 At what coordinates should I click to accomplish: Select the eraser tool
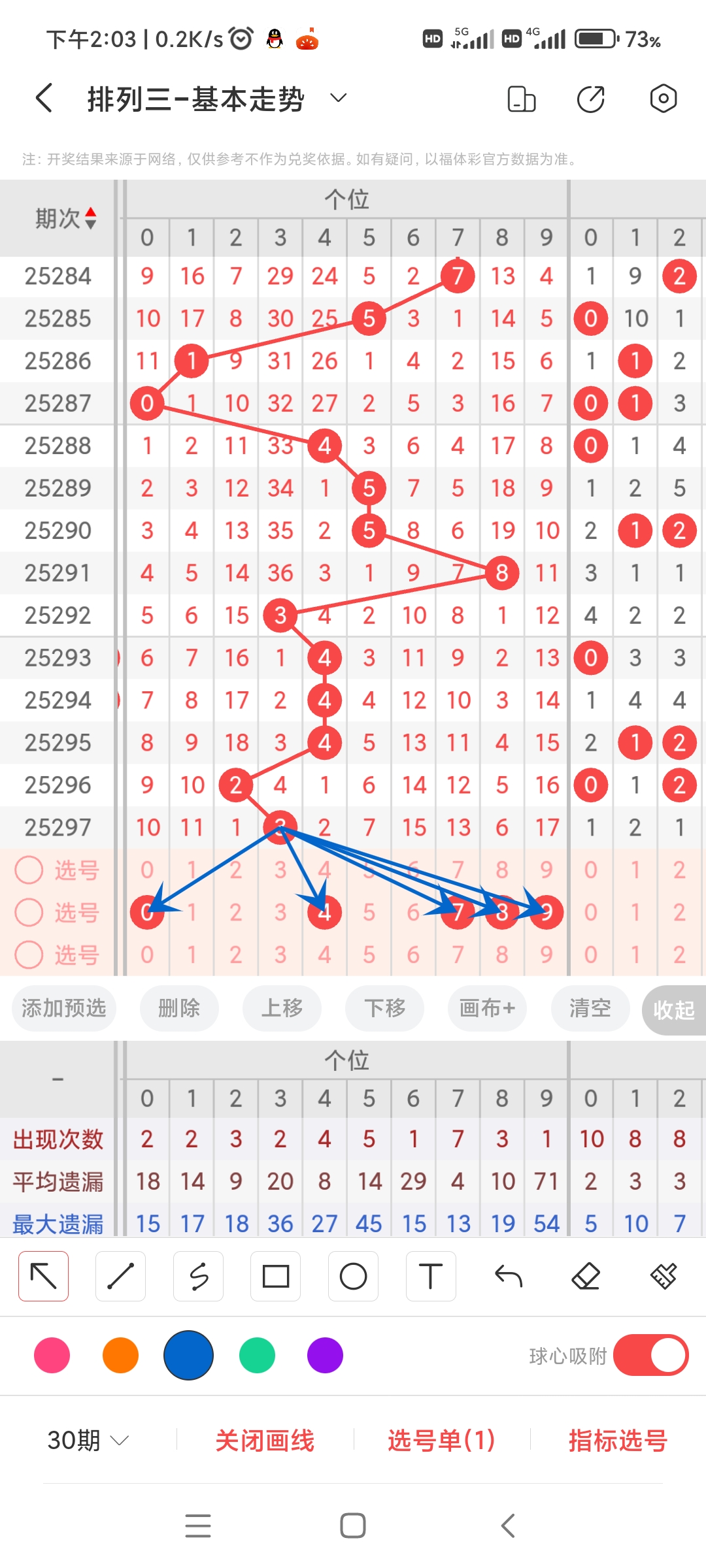587,1275
